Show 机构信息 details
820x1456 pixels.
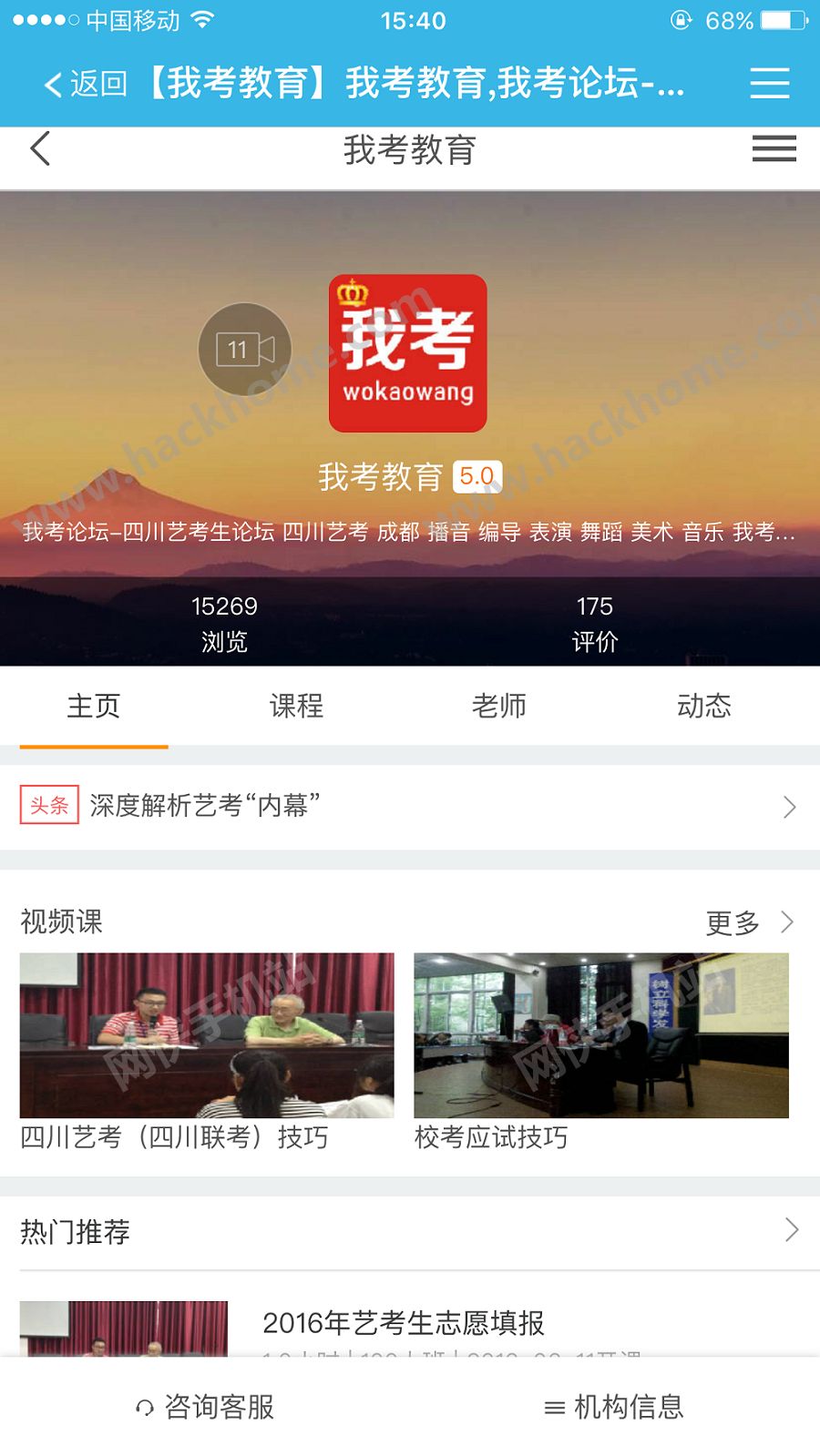[614, 1407]
